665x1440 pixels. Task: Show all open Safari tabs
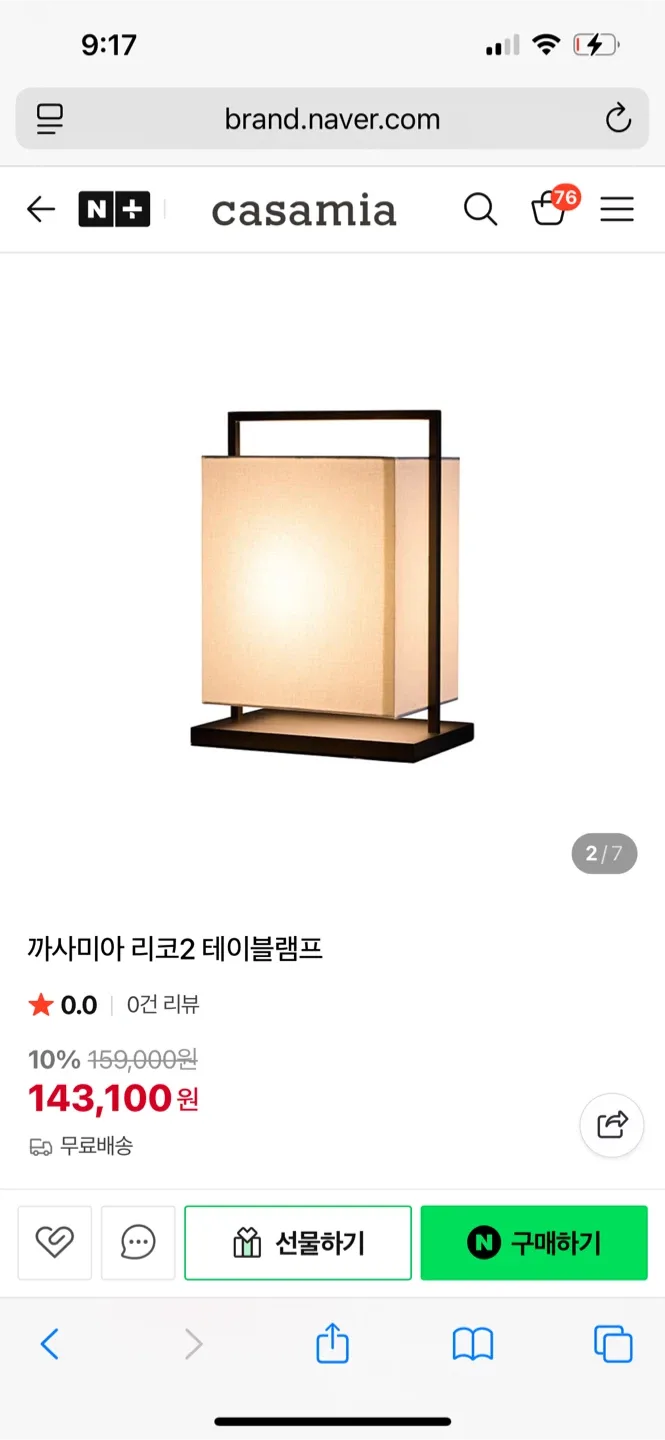pos(613,1344)
